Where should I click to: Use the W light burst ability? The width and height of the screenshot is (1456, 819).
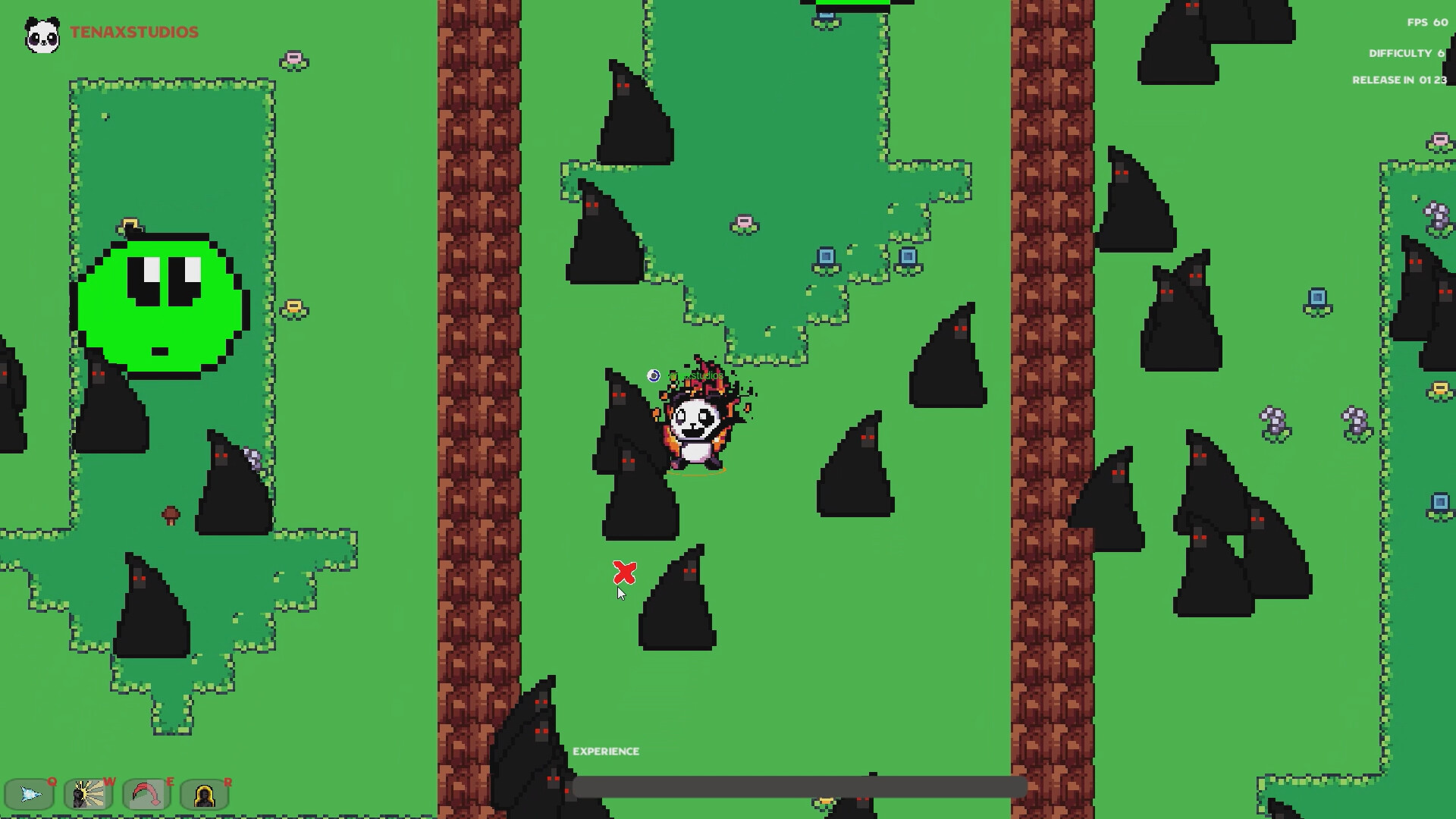(x=89, y=795)
